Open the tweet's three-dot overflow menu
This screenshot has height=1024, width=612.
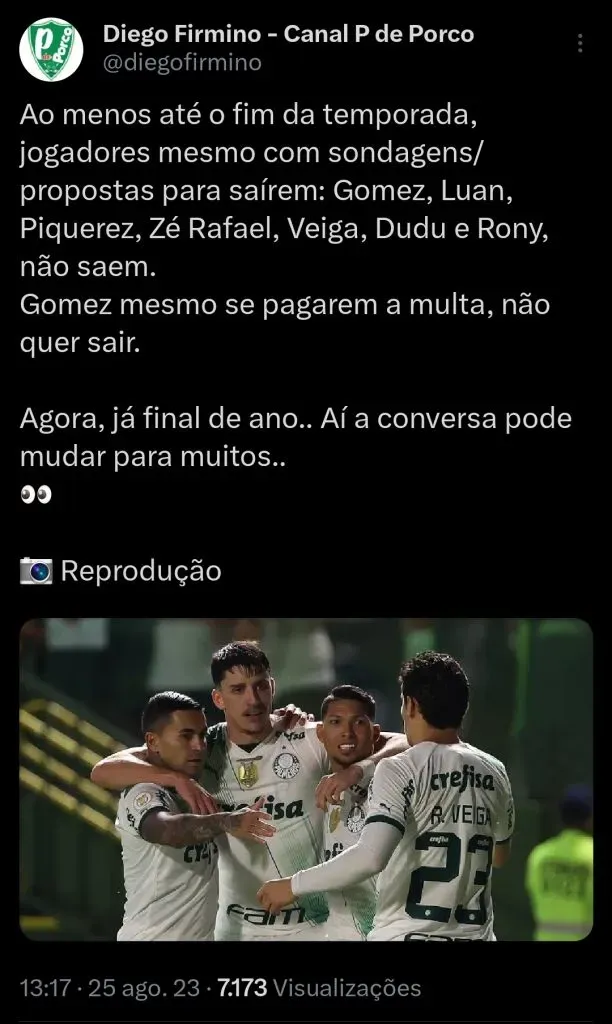point(581,46)
